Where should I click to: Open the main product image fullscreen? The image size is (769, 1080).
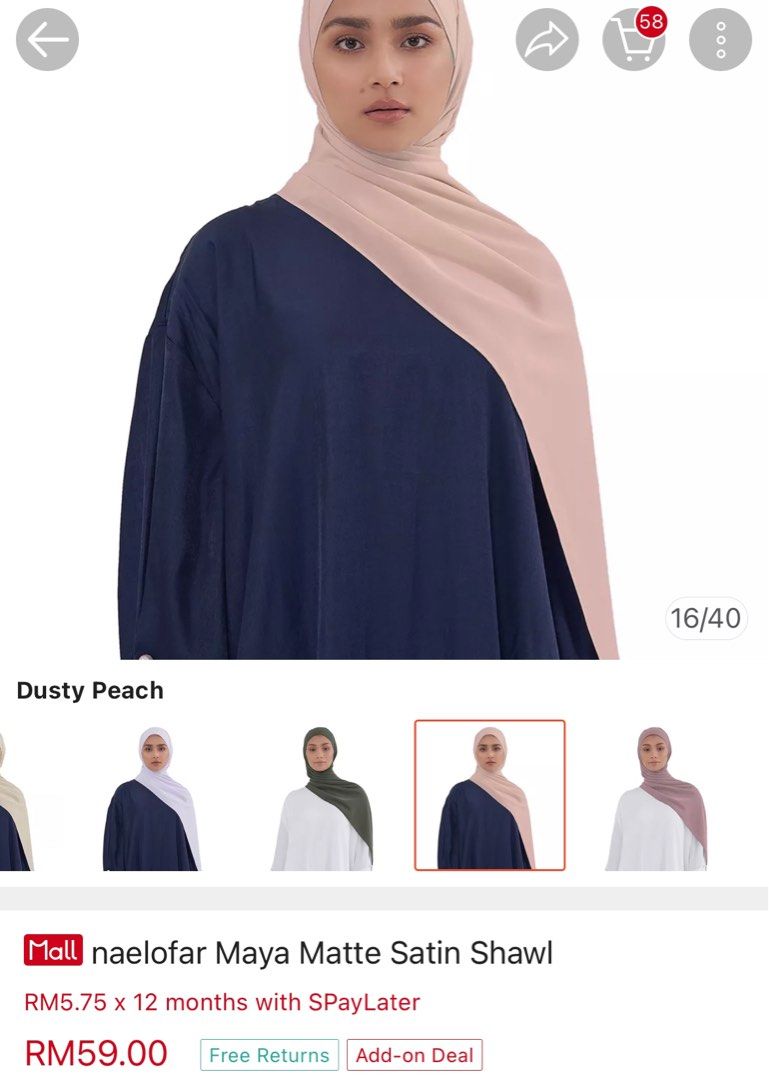tap(384, 380)
